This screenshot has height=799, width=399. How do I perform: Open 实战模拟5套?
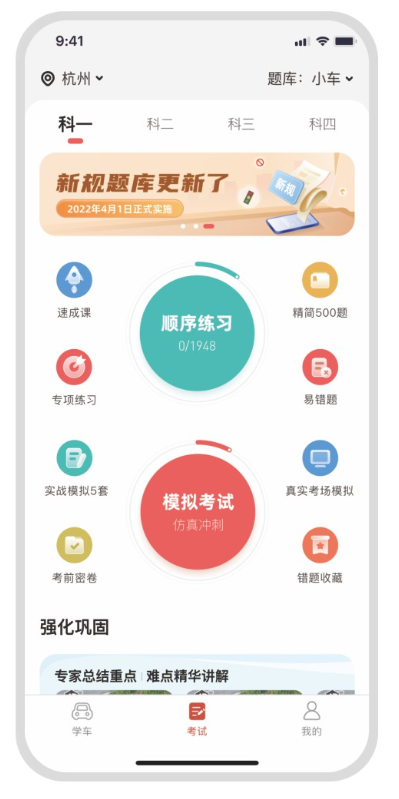[76, 469]
